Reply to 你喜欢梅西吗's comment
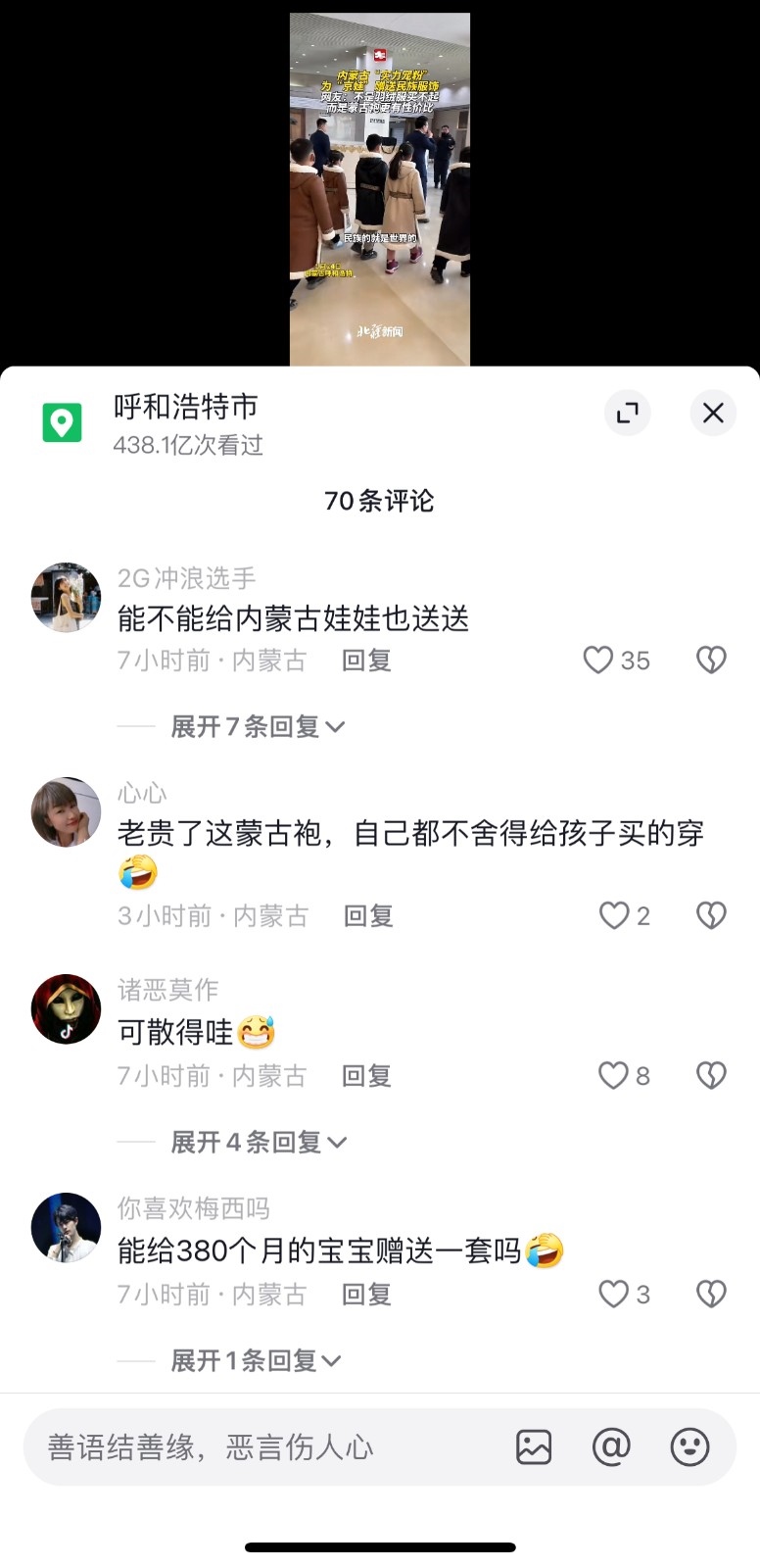 366,1295
